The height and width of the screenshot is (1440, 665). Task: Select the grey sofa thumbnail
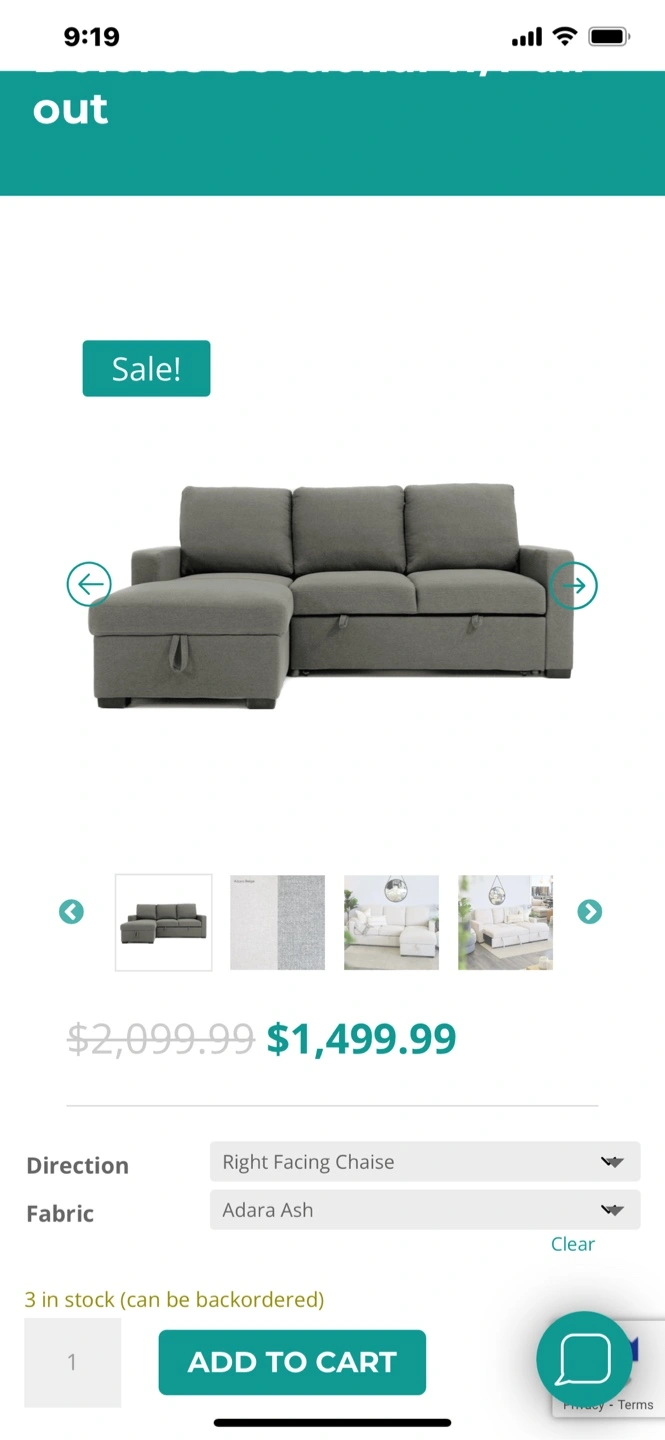pyautogui.click(x=164, y=922)
